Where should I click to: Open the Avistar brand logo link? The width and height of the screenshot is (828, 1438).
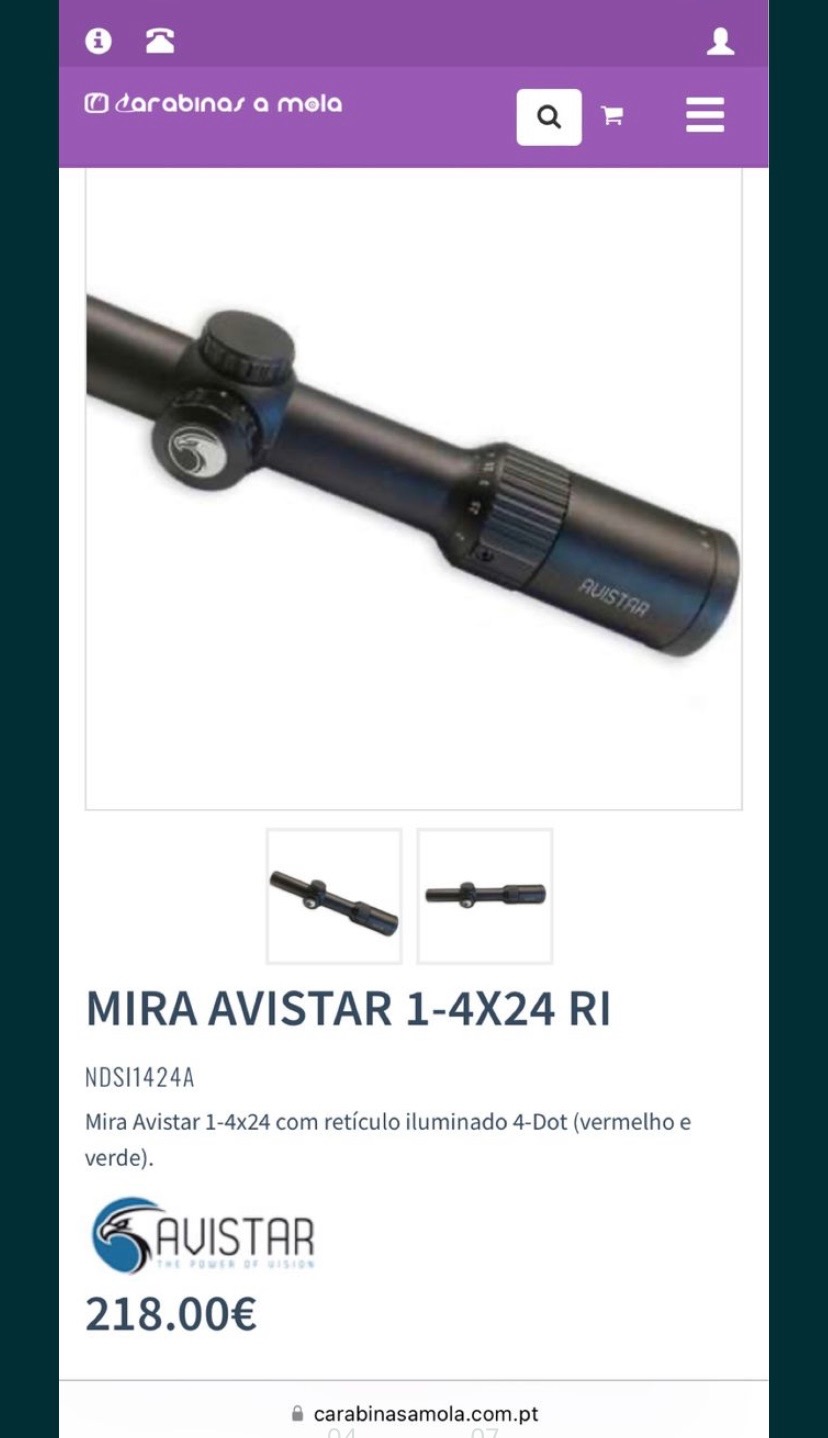203,1235
